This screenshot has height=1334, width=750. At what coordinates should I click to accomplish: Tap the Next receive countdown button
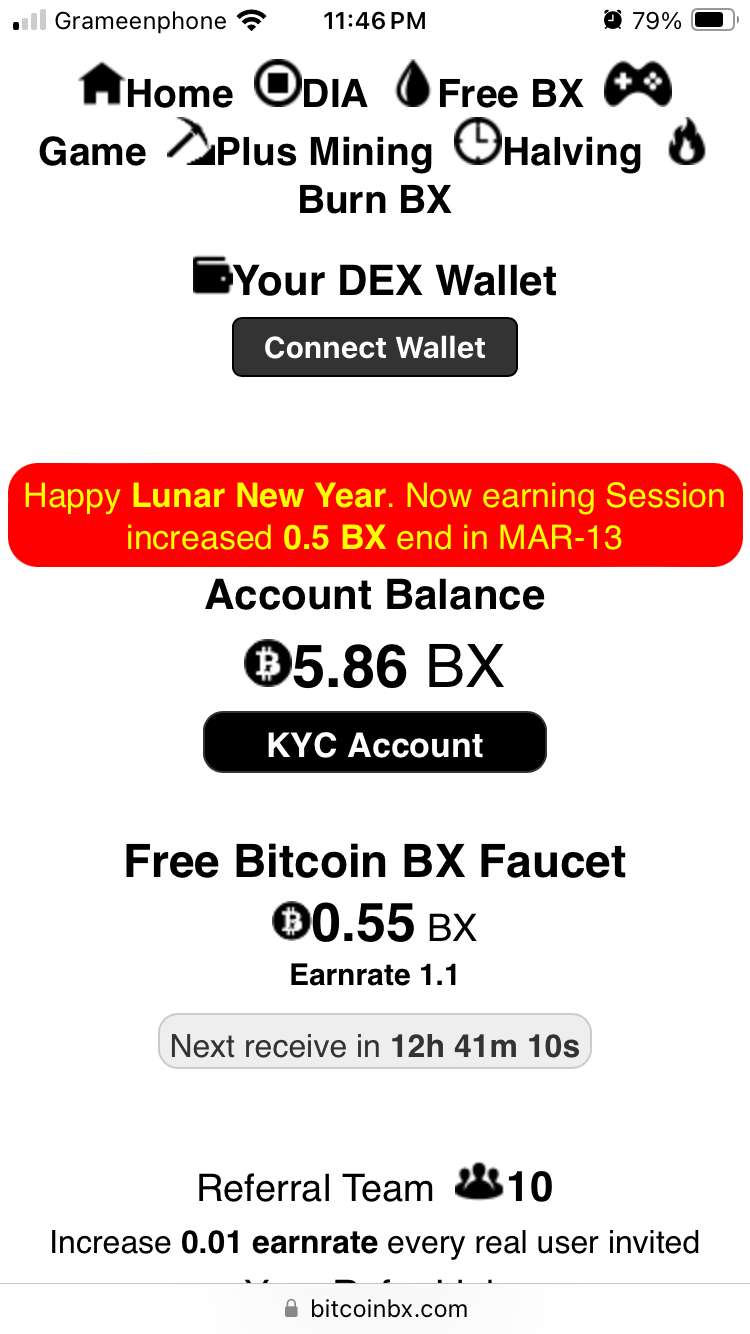(375, 1045)
